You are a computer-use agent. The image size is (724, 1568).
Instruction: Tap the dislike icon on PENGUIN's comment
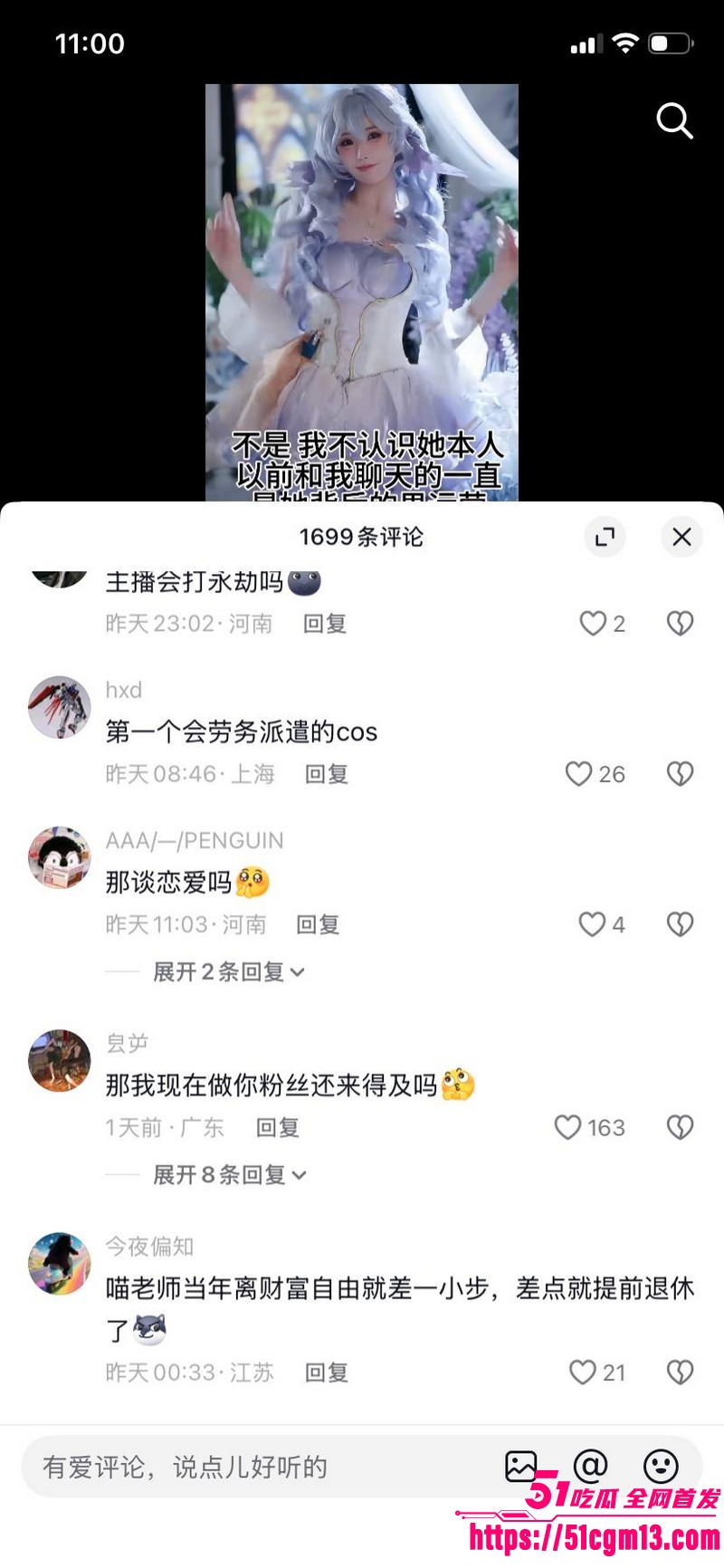[680, 924]
